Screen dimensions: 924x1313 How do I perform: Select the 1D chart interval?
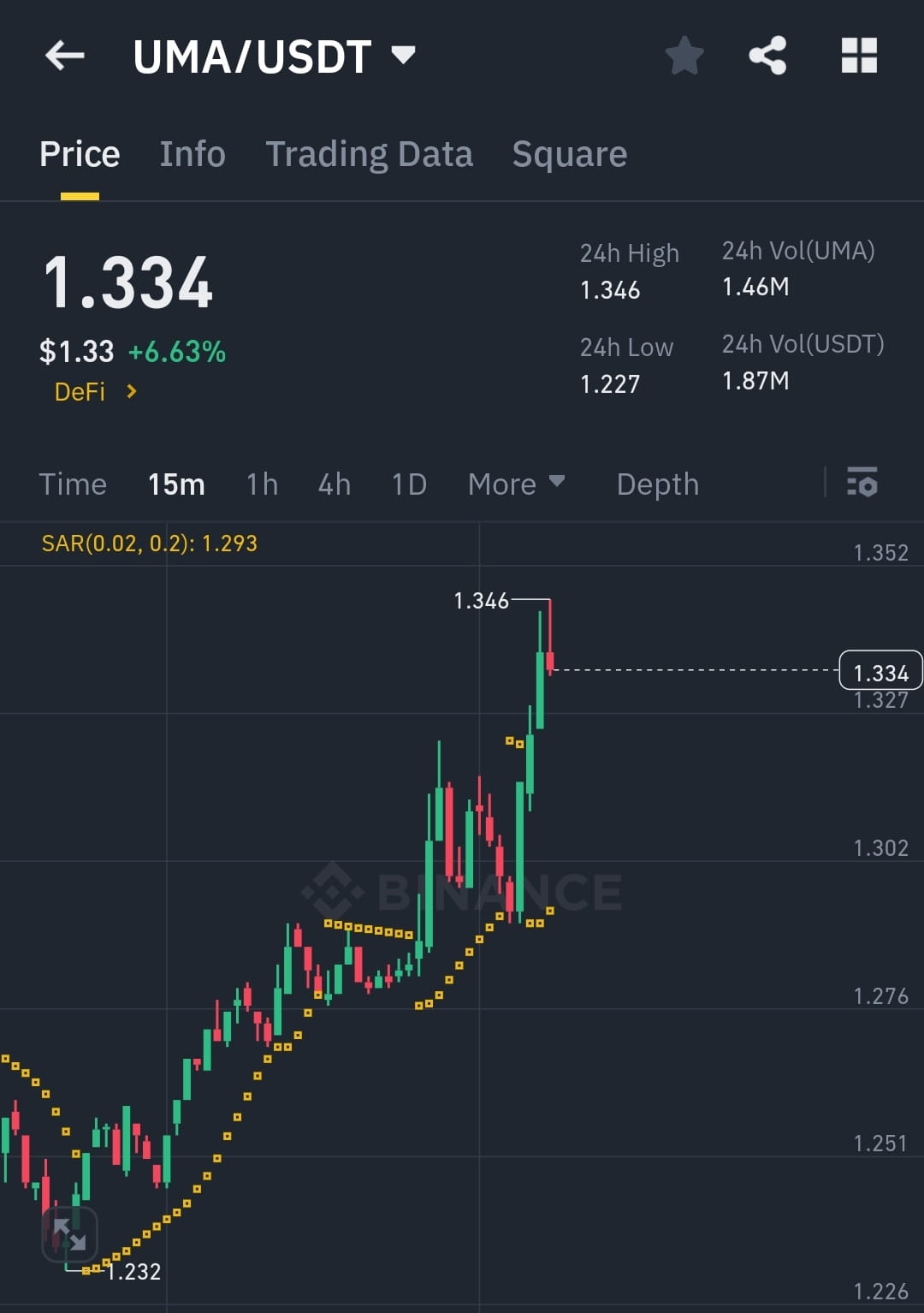pos(408,484)
